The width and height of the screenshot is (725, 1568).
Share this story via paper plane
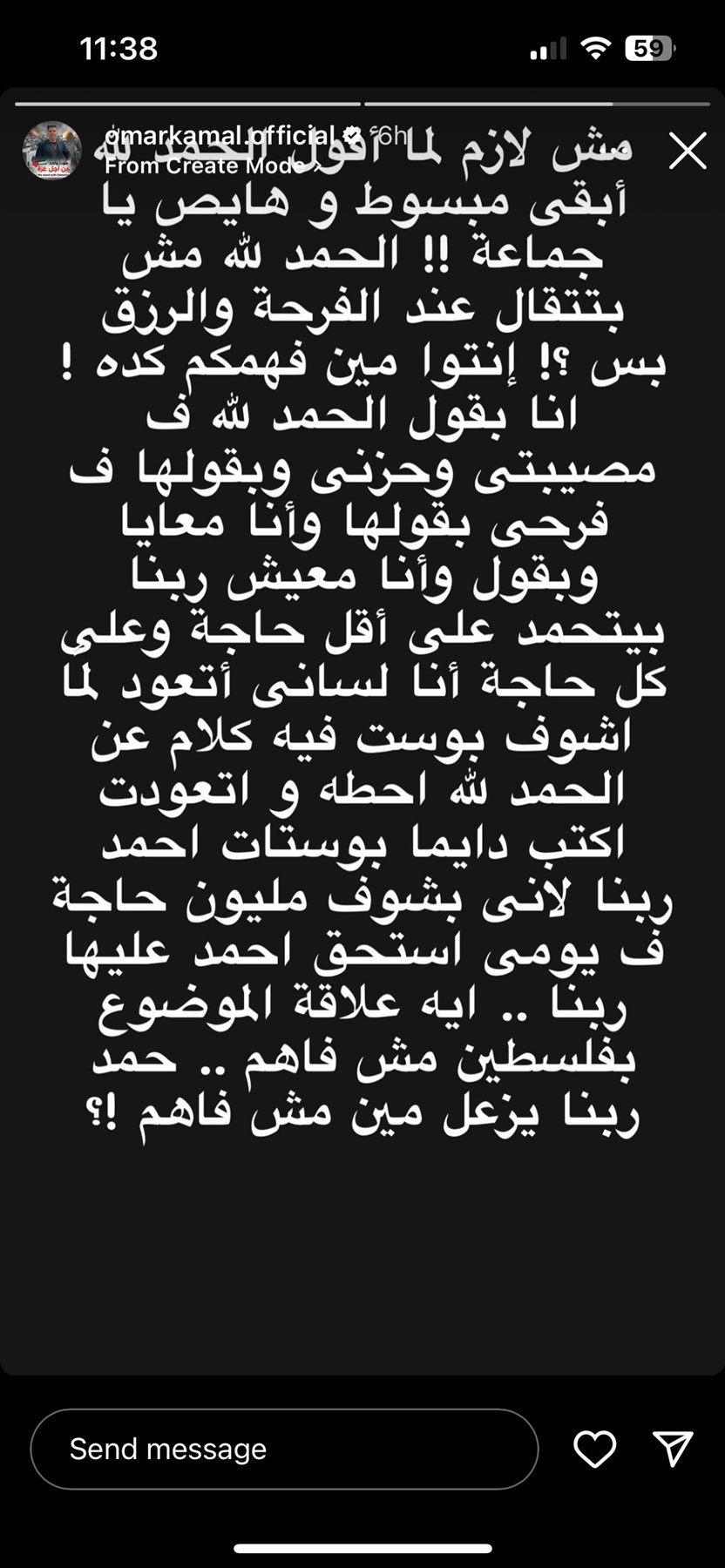673,1448
